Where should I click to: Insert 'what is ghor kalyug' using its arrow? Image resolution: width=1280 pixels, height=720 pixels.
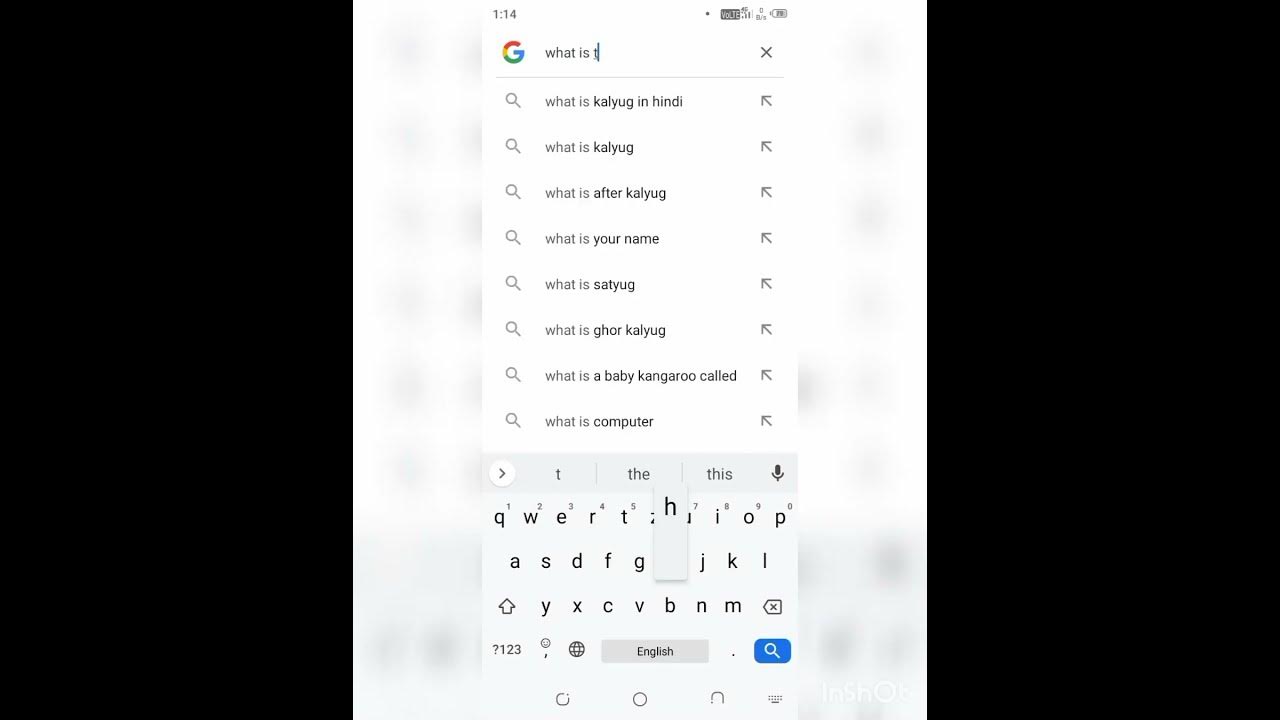point(766,330)
